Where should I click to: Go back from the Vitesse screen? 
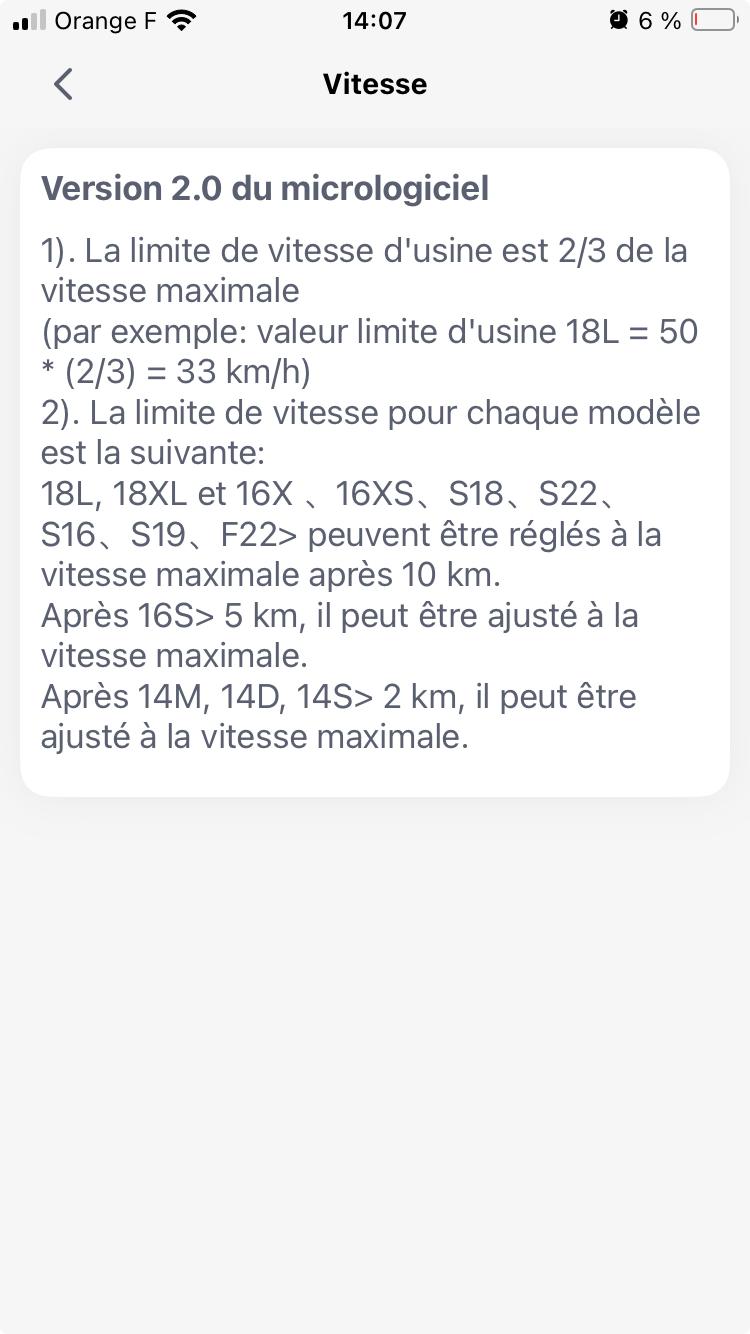pyautogui.click(x=63, y=84)
